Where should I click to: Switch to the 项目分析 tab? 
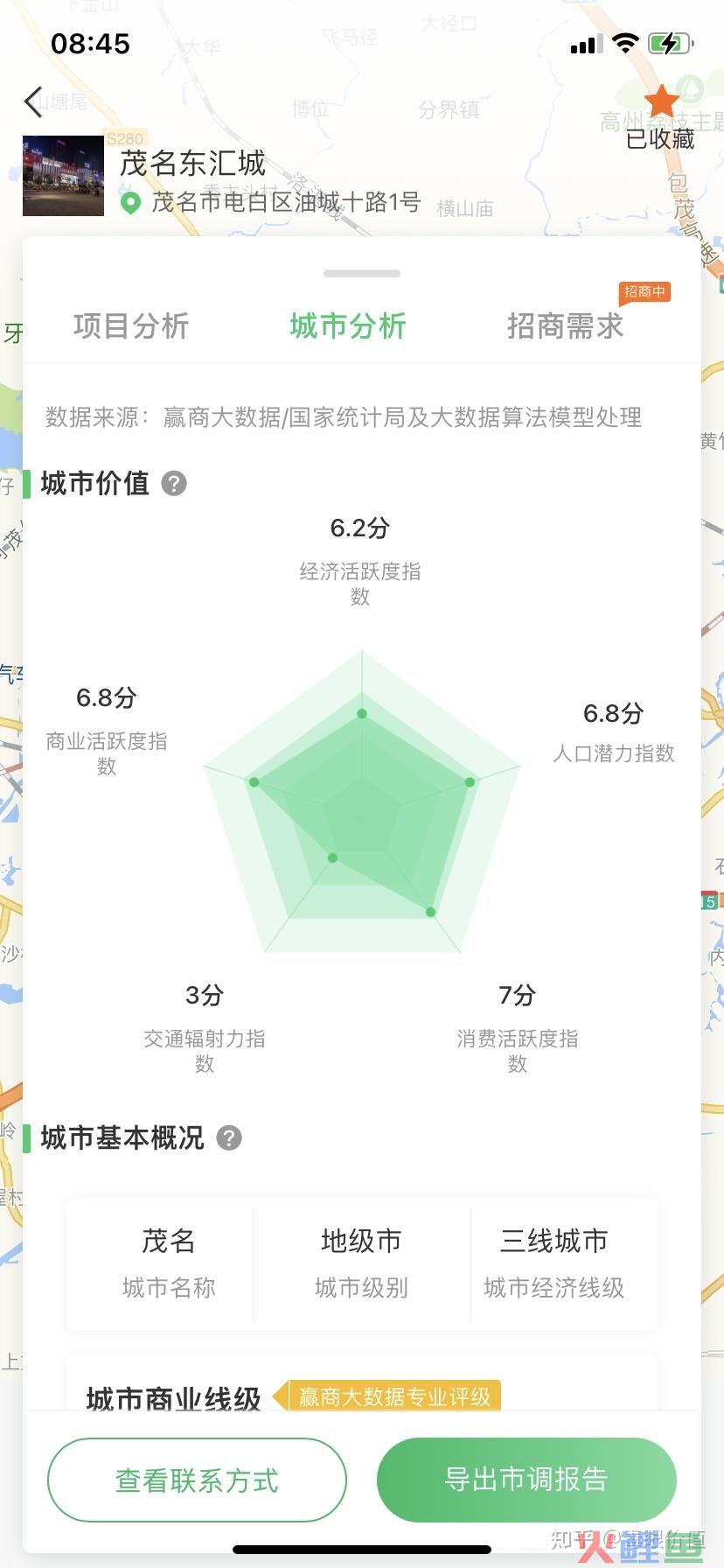[x=131, y=326]
